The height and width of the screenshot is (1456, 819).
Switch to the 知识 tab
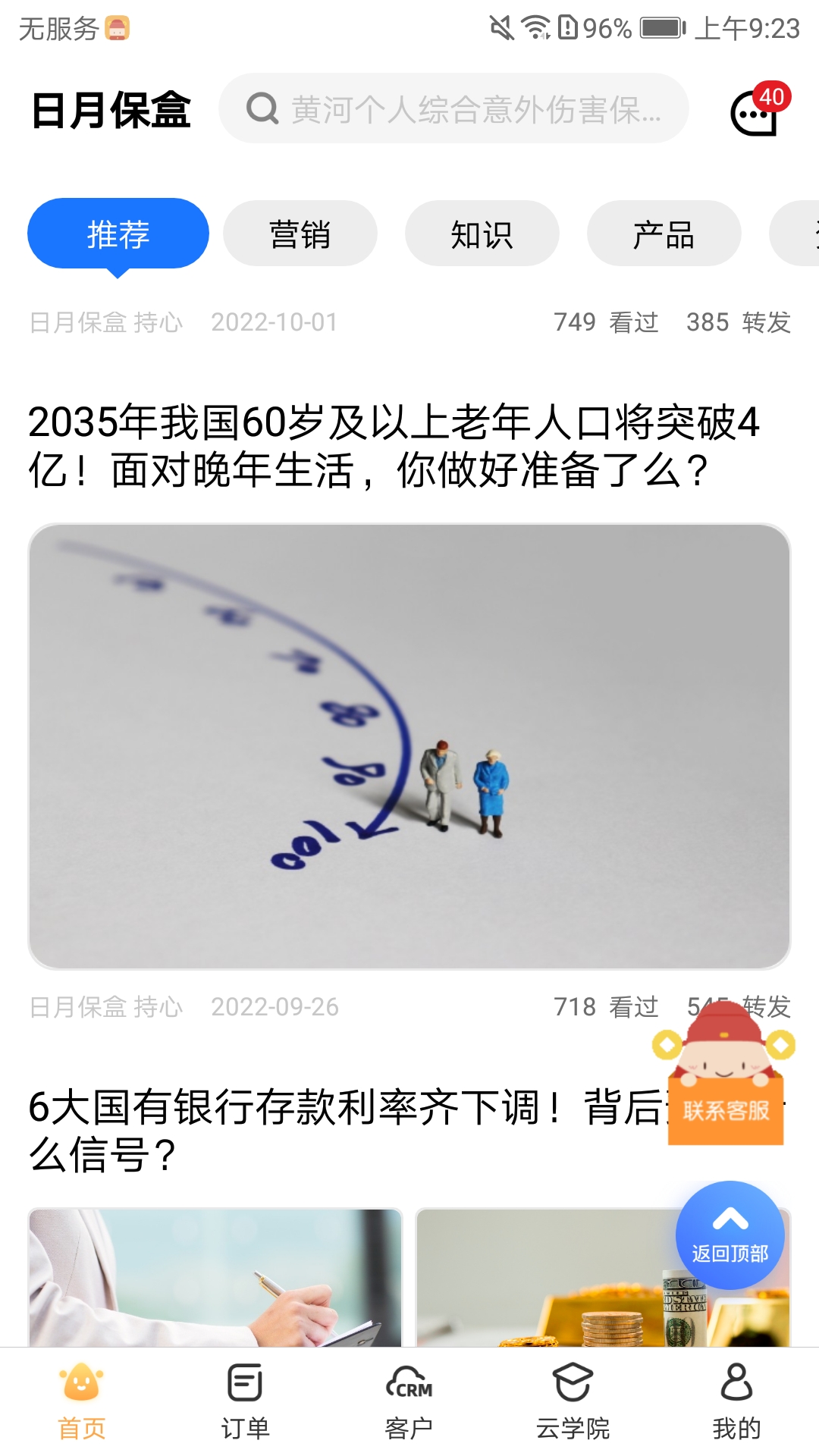(x=482, y=234)
